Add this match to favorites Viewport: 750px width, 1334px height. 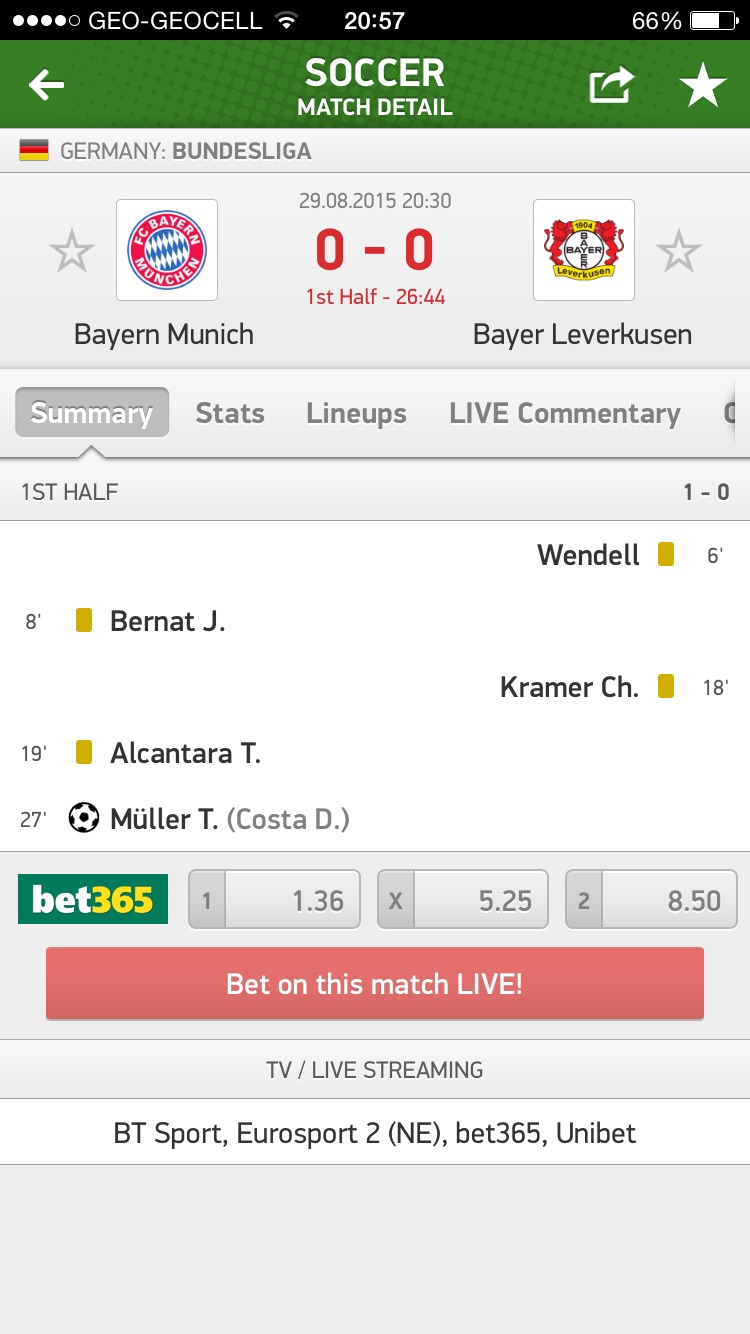pos(703,86)
